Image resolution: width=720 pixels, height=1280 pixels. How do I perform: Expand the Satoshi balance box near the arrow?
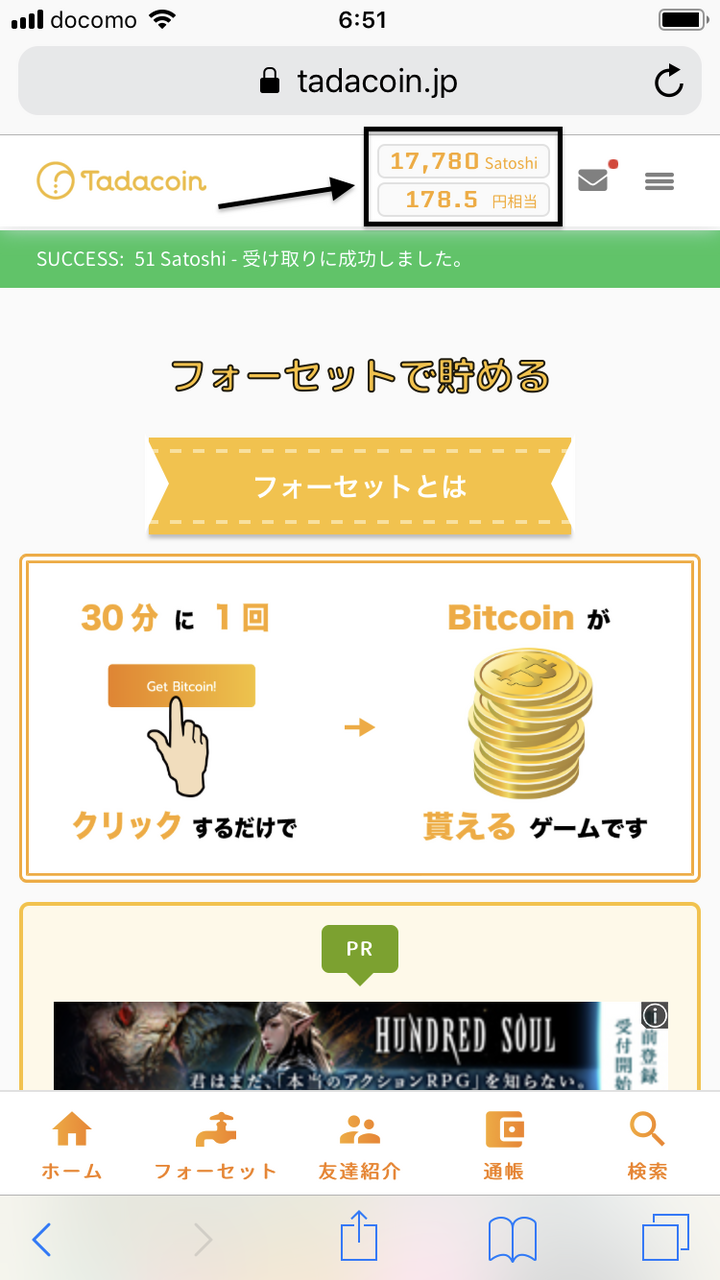coord(462,161)
